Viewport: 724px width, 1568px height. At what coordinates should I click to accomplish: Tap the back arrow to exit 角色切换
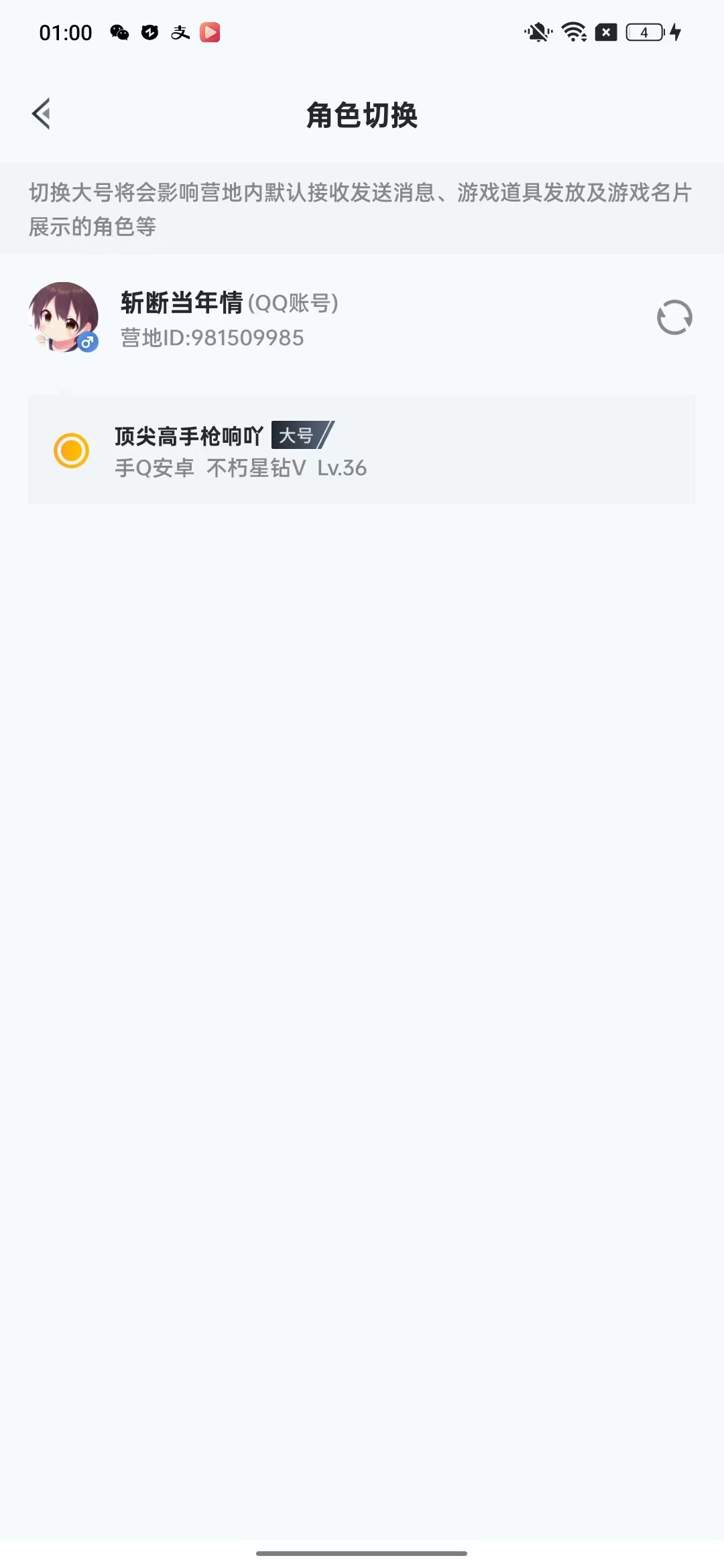pyautogui.click(x=42, y=114)
